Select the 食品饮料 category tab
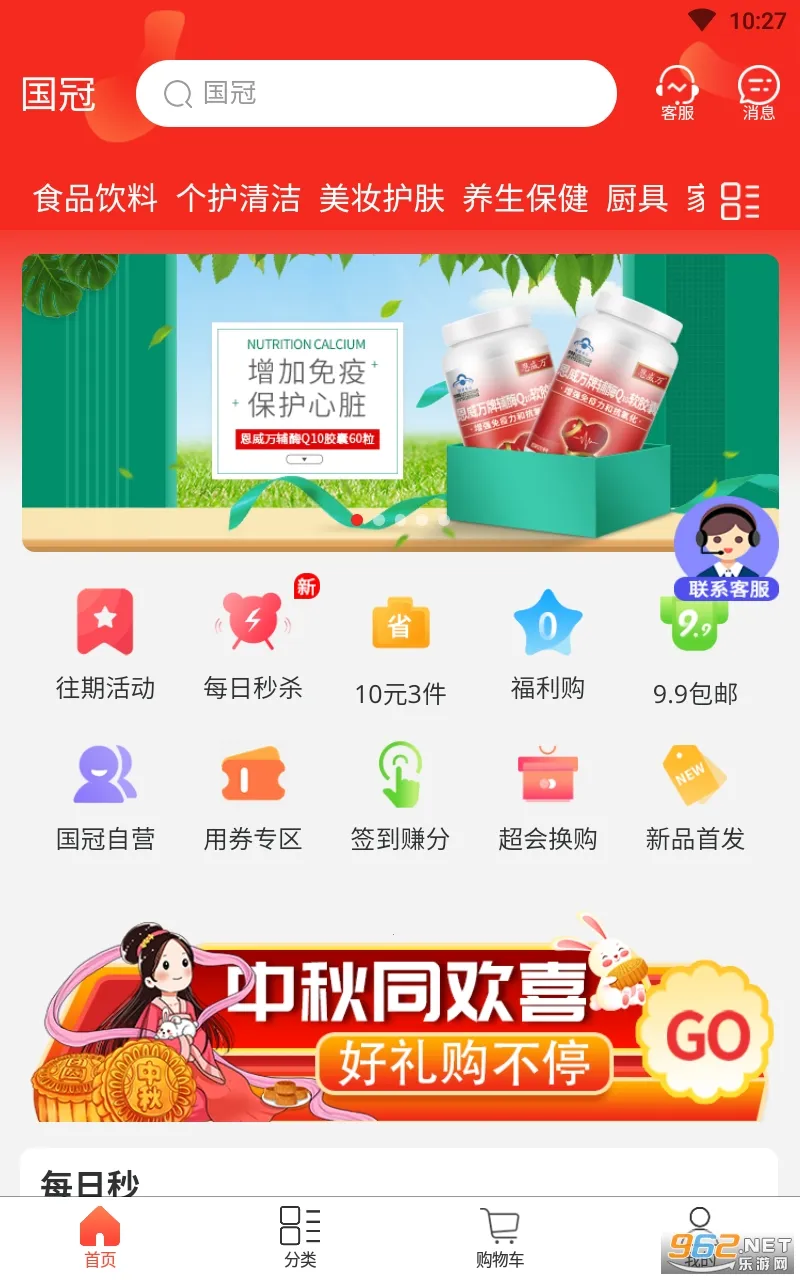The image size is (800, 1280). tap(96, 199)
